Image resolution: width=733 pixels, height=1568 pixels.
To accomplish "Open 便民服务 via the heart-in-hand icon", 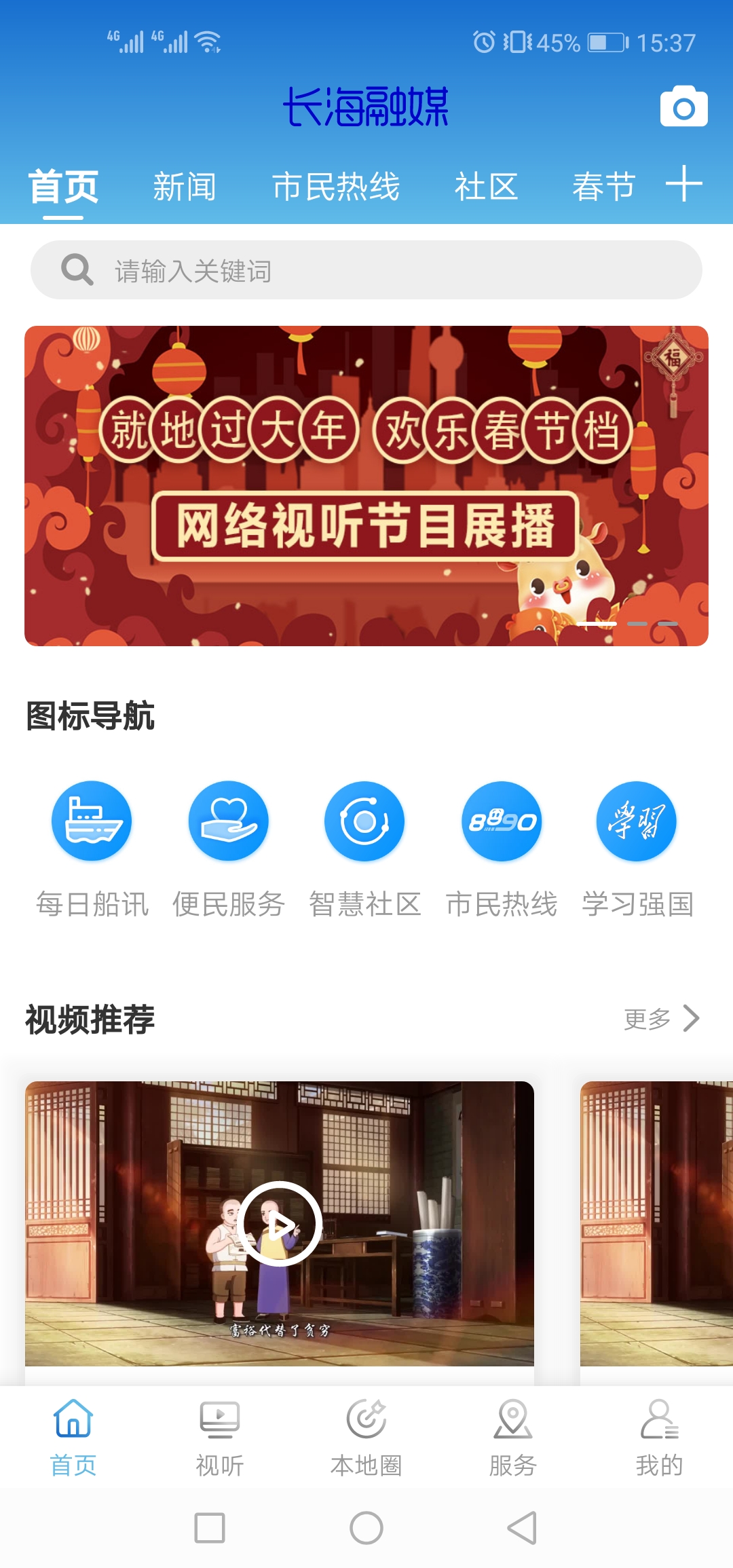I will coord(228,820).
